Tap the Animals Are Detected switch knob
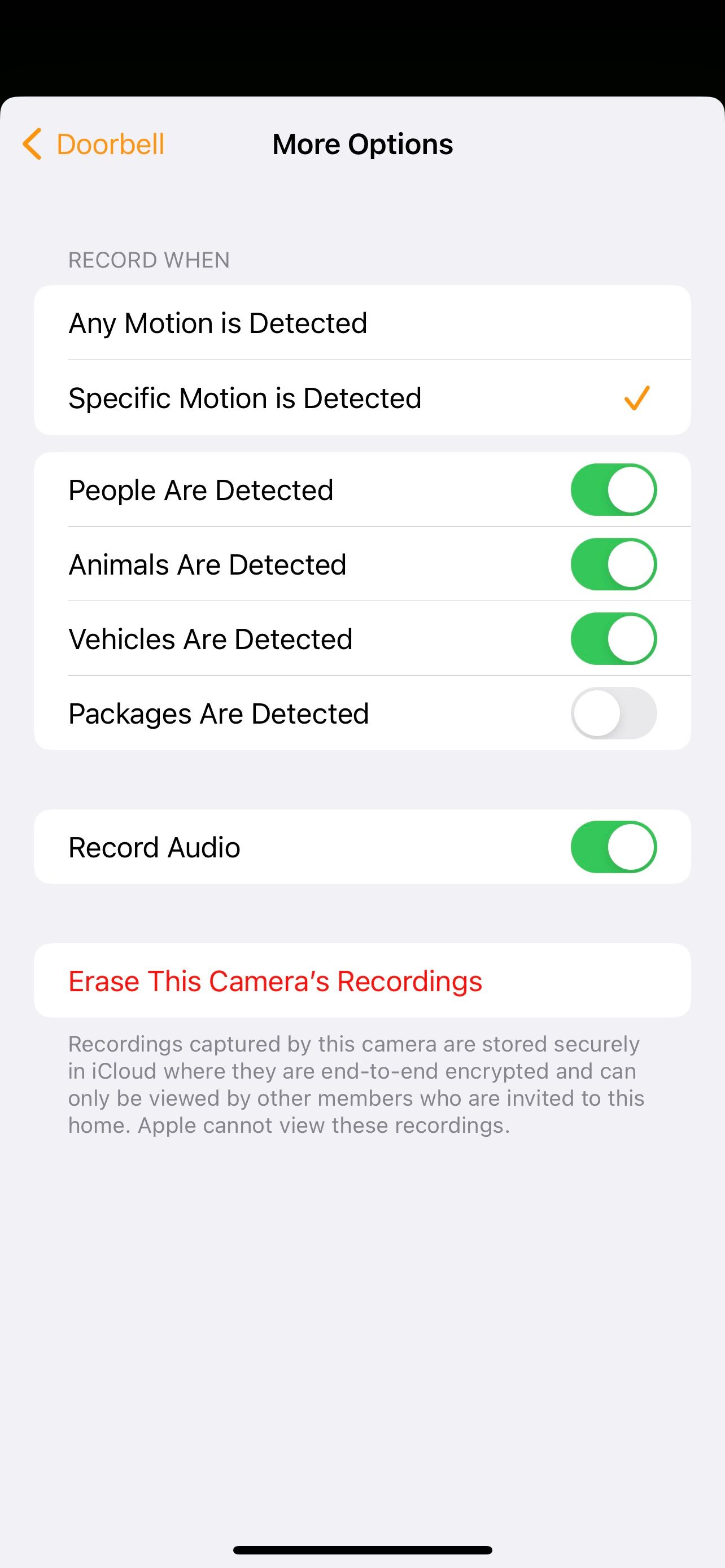 [631, 564]
